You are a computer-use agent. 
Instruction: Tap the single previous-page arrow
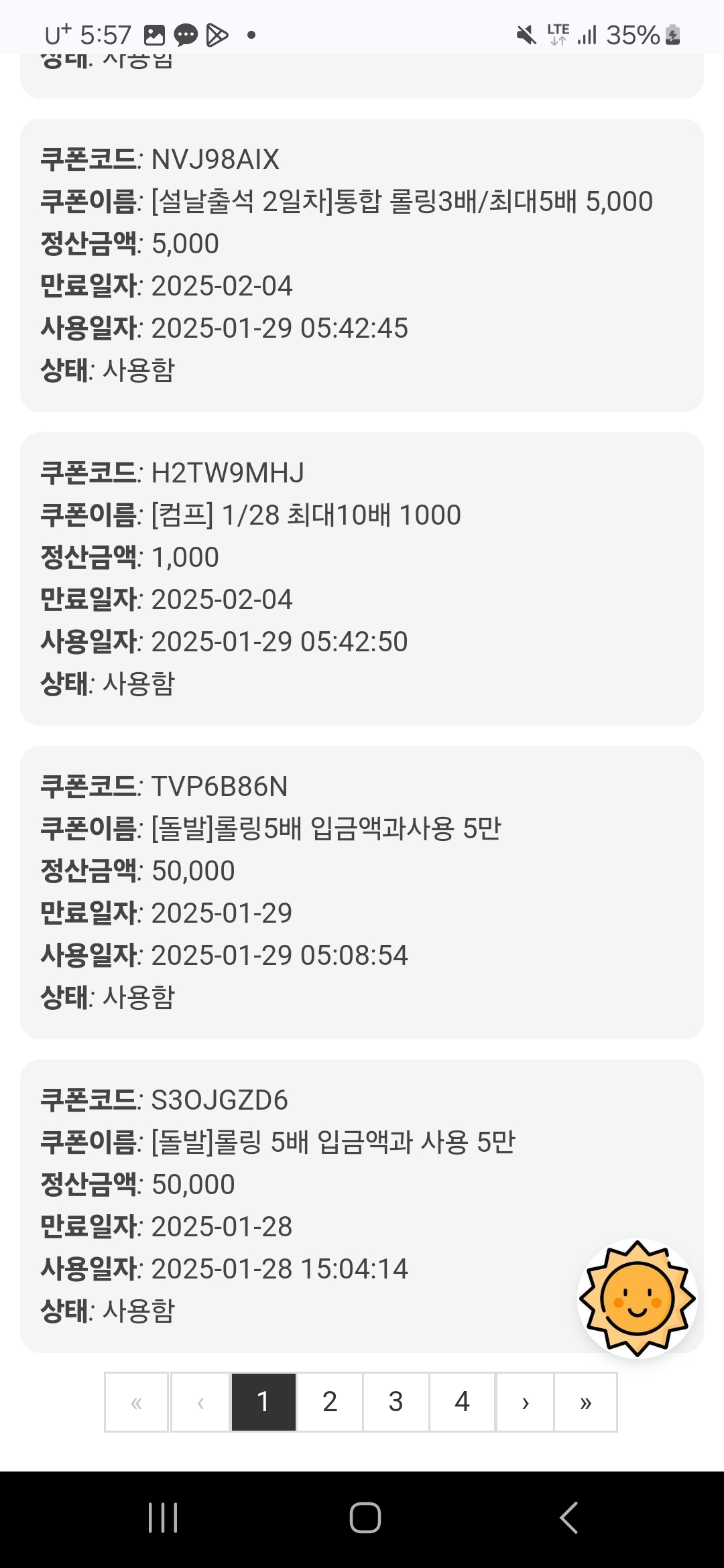[x=200, y=1402]
